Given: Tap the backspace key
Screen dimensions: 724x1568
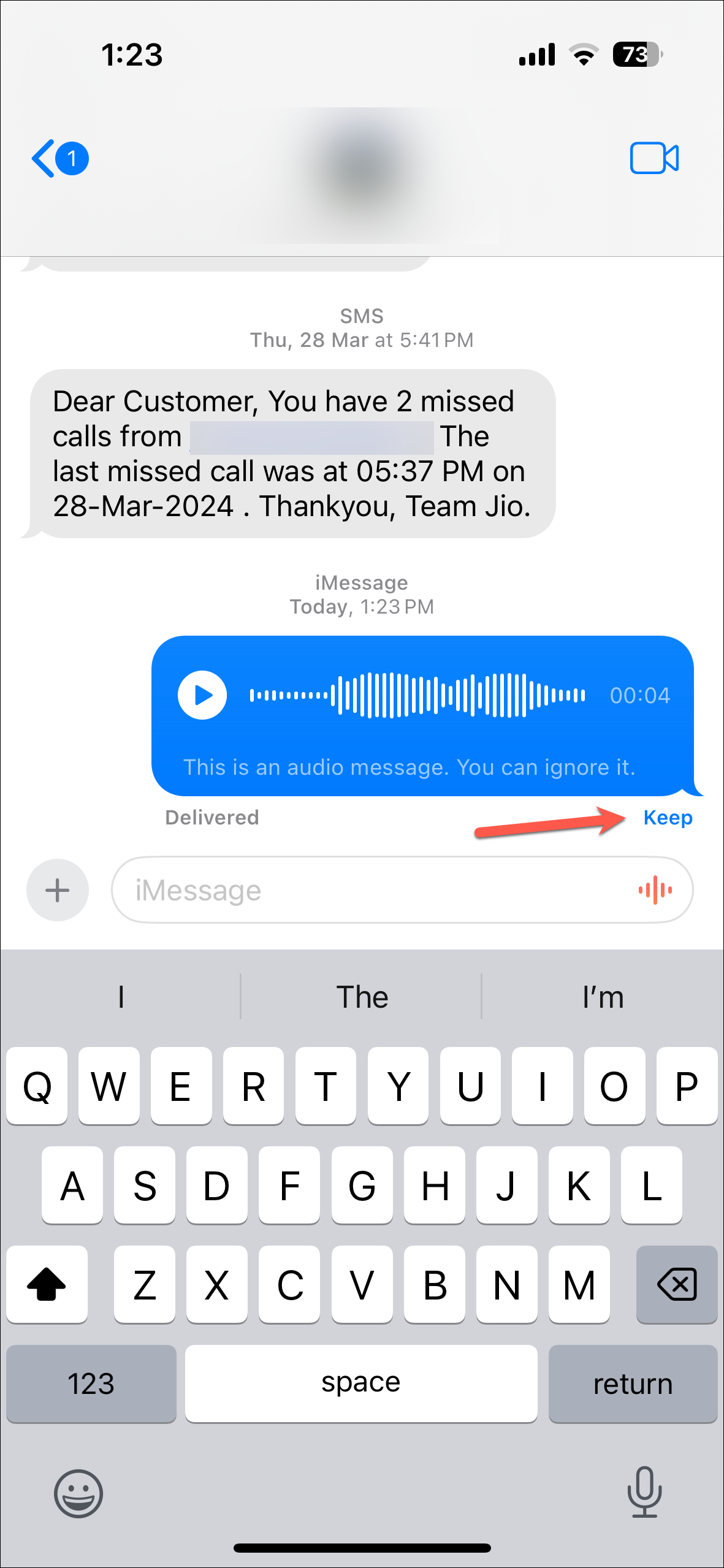Looking at the screenshot, I should (x=676, y=1284).
